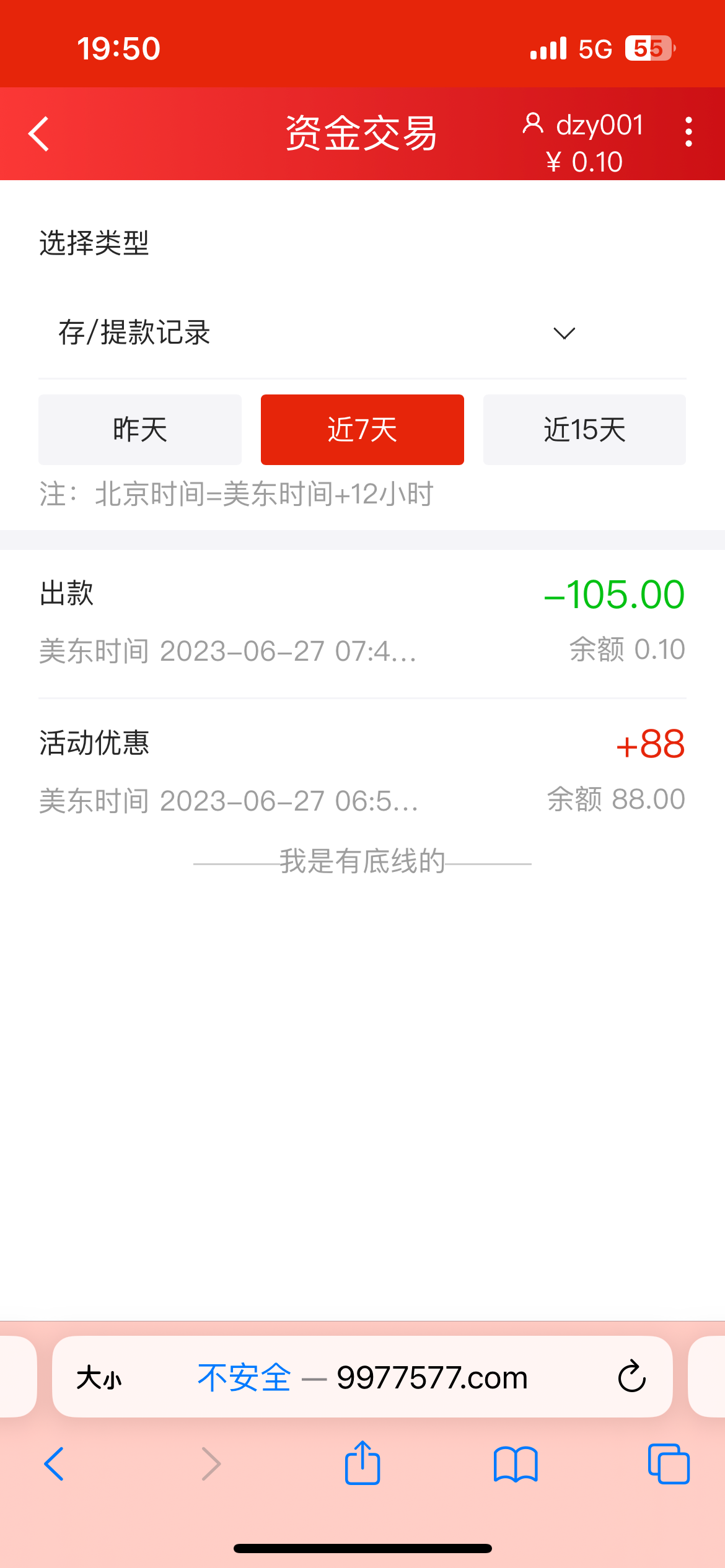Open the three-dot overflow menu
This screenshot has height=1568, width=725.
688,132
